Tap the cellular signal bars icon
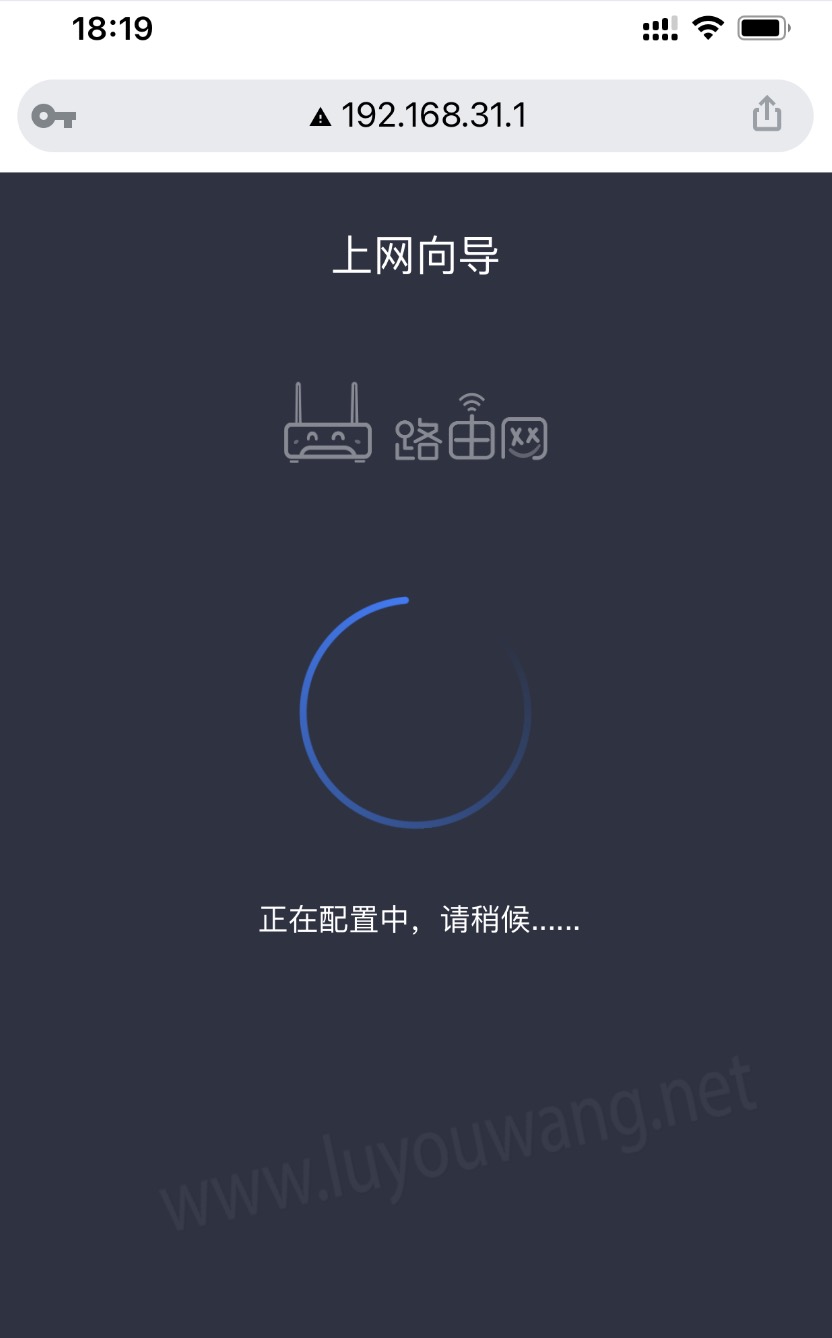Image resolution: width=832 pixels, height=1338 pixels. [x=659, y=29]
